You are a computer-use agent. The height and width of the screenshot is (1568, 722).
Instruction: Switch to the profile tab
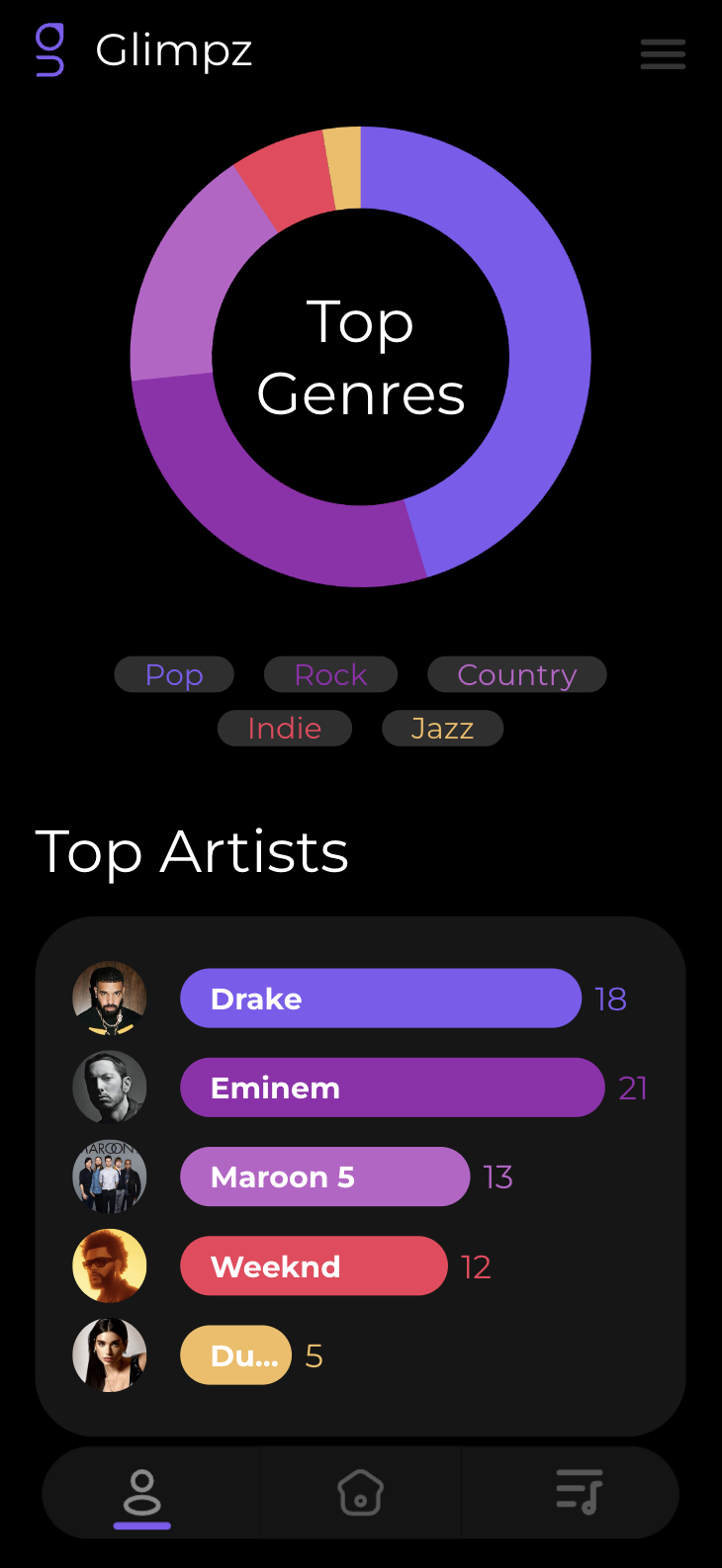click(142, 1493)
